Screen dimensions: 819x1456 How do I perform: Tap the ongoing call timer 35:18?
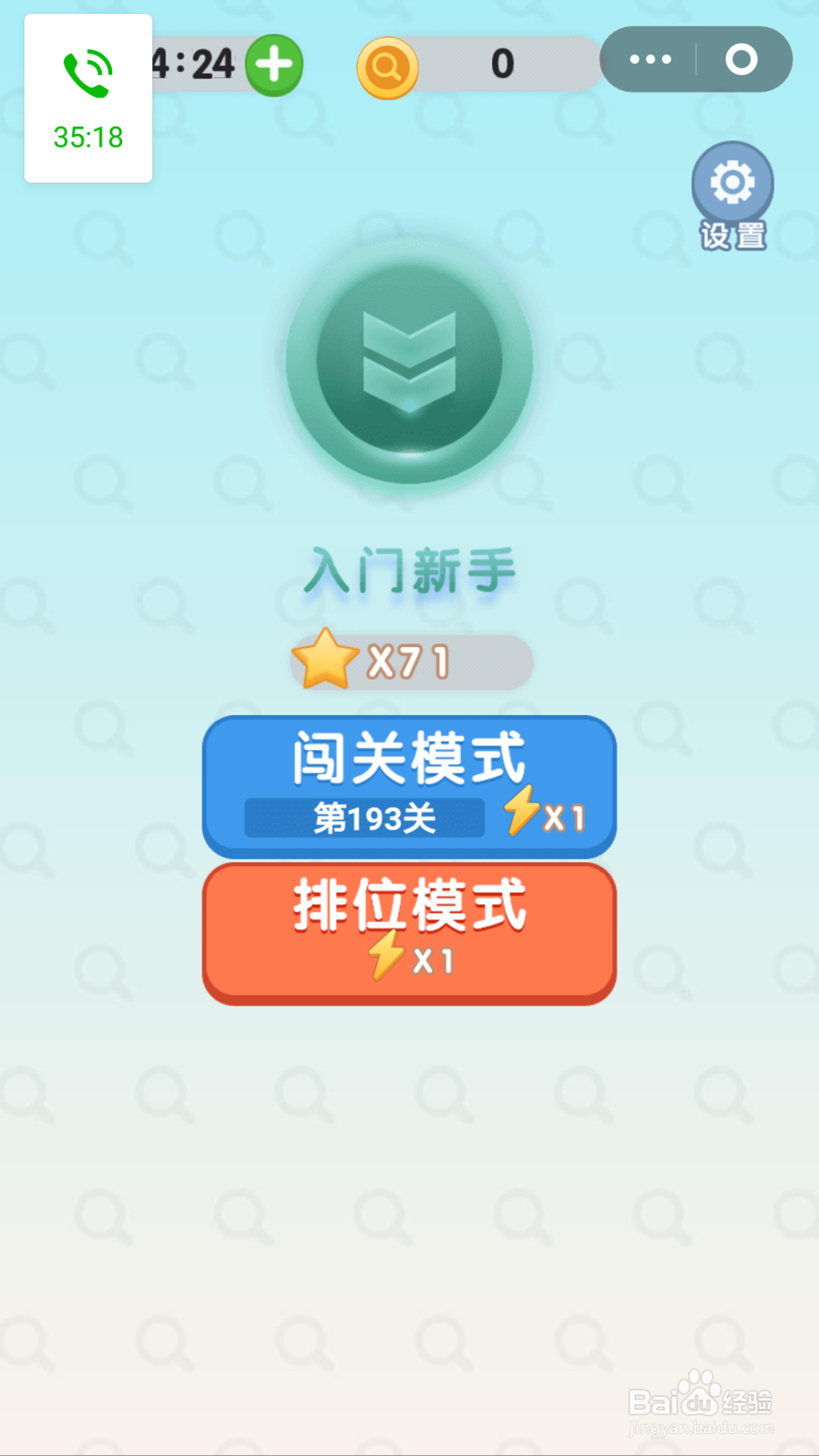pos(87,138)
